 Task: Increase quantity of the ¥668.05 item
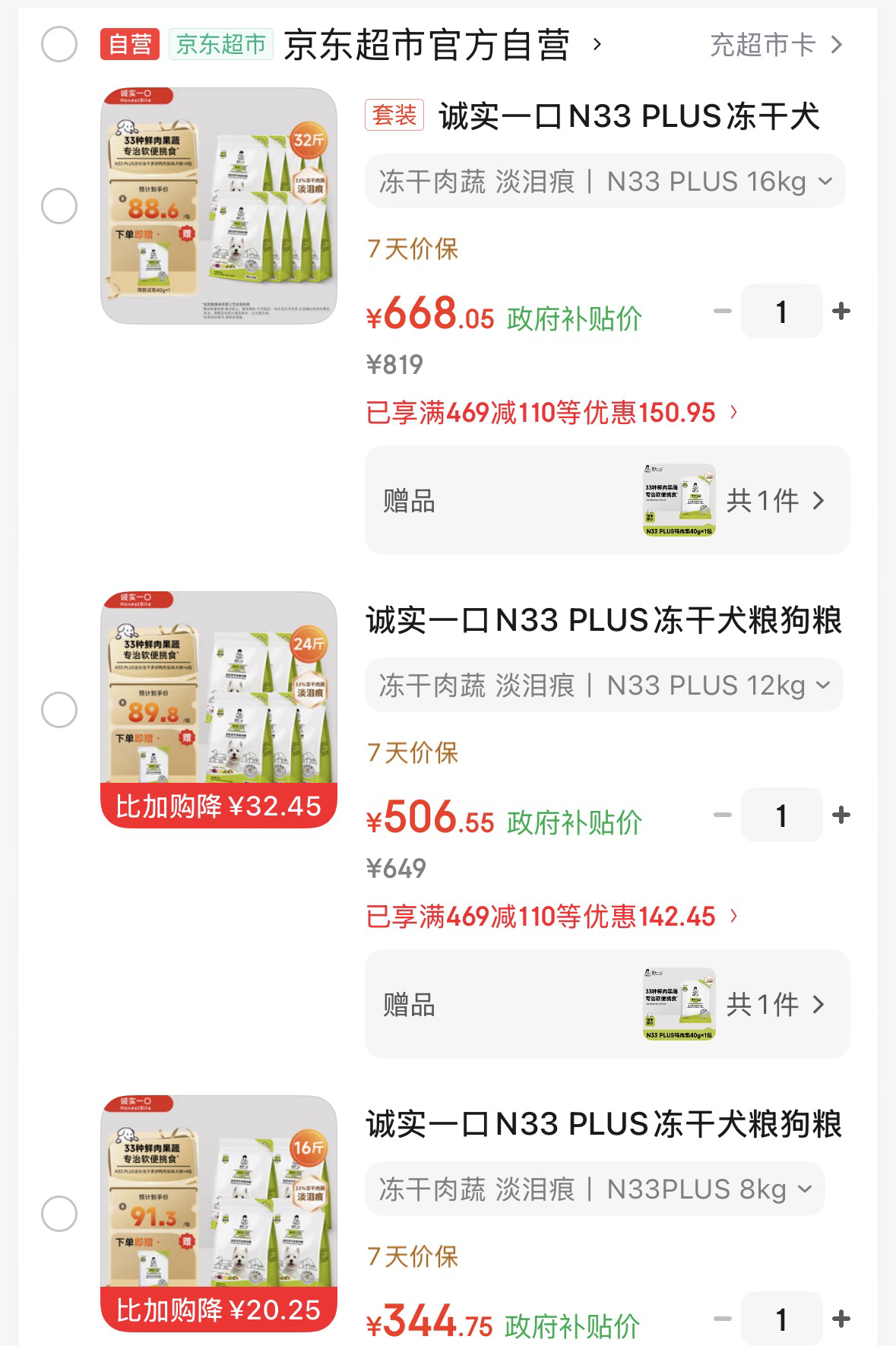(x=841, y=311)
